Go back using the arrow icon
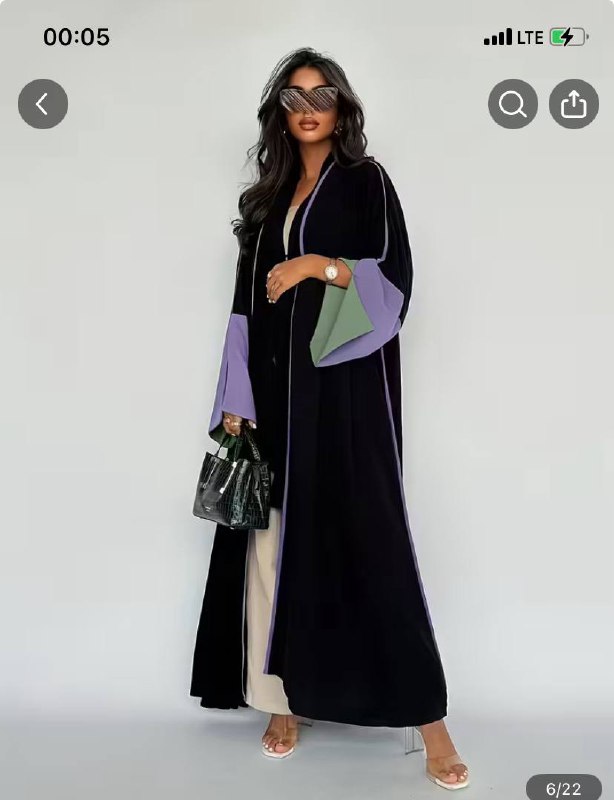Image resolution: width=614 pixels, height=800 pixels. pos(43,104)
